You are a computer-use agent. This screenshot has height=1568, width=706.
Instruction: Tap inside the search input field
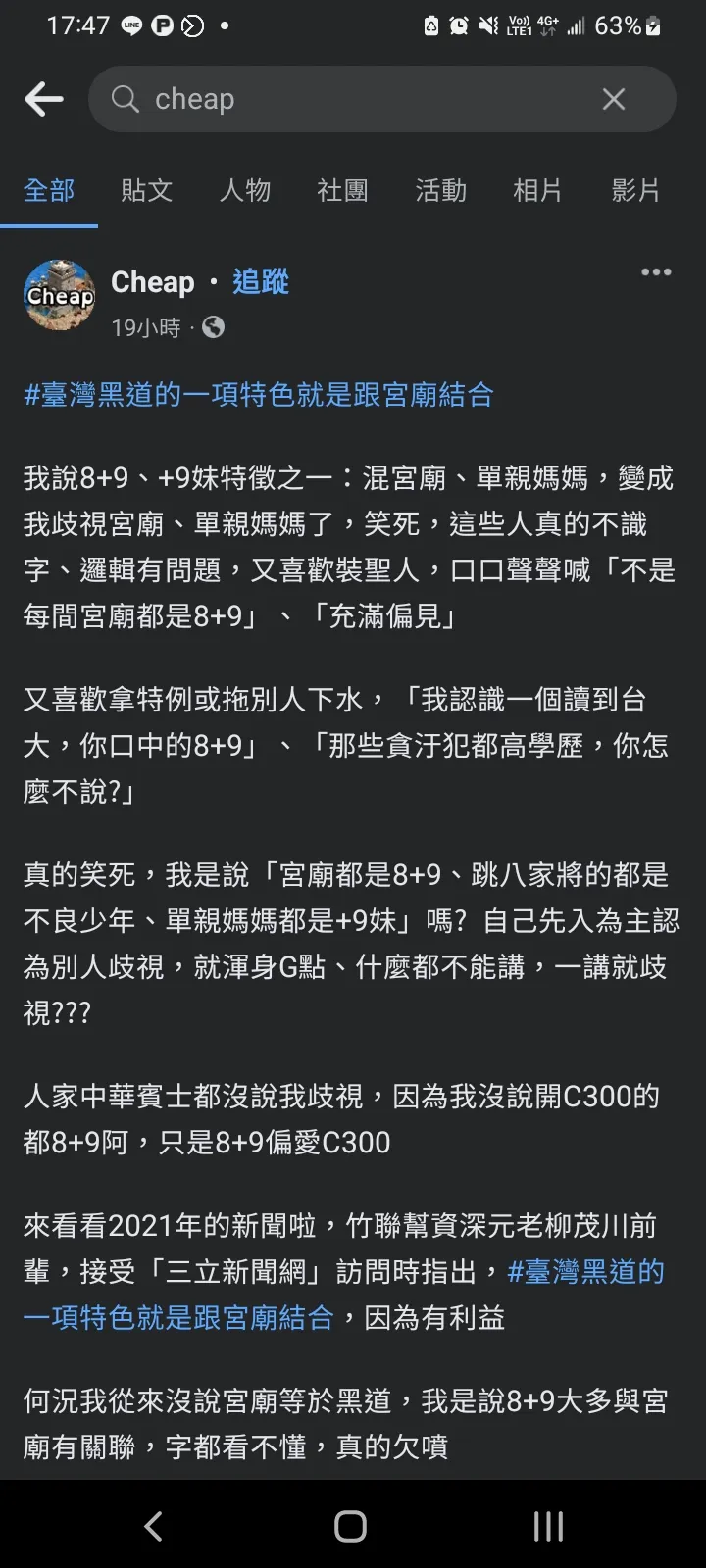(x=343, y=98)
